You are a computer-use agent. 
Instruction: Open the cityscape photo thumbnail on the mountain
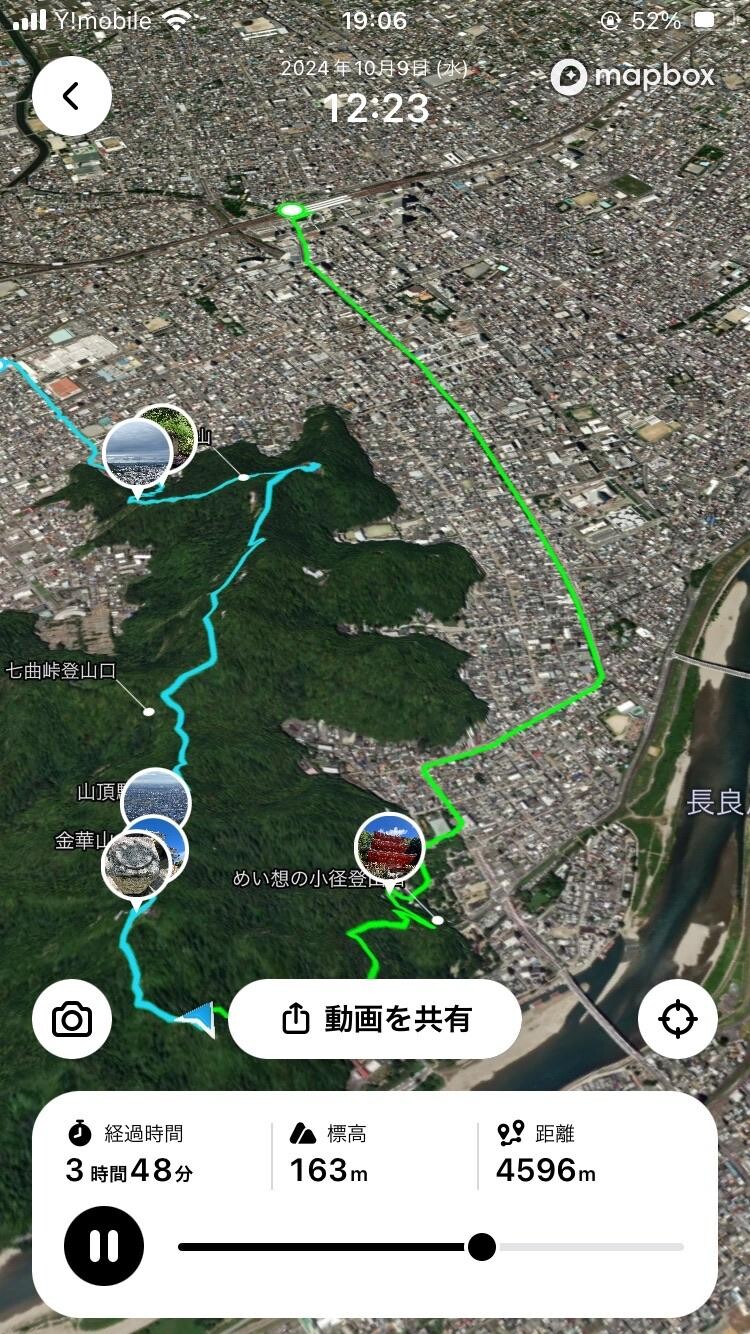(138, 452)
